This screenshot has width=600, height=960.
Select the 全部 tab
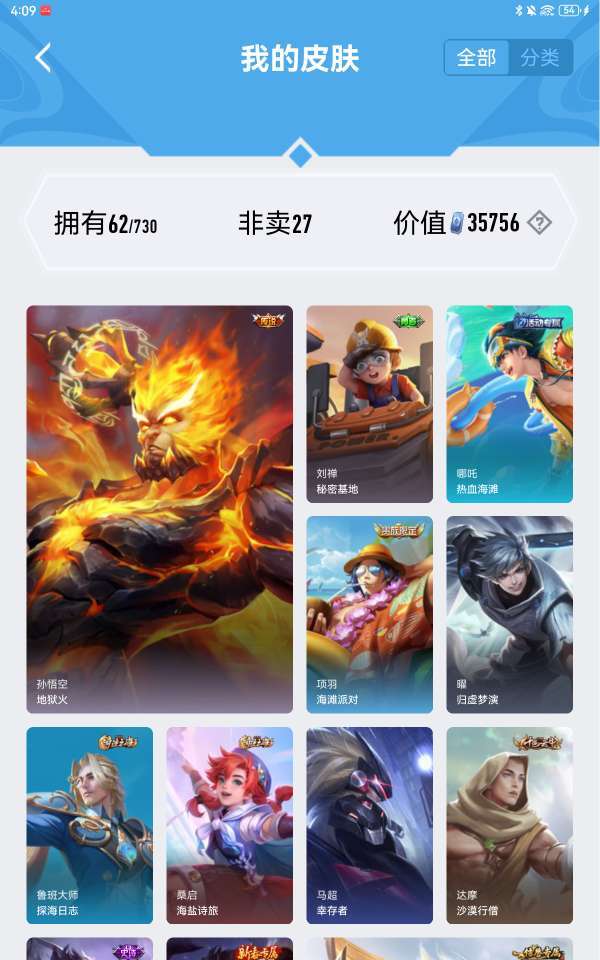tap(476, 58)
